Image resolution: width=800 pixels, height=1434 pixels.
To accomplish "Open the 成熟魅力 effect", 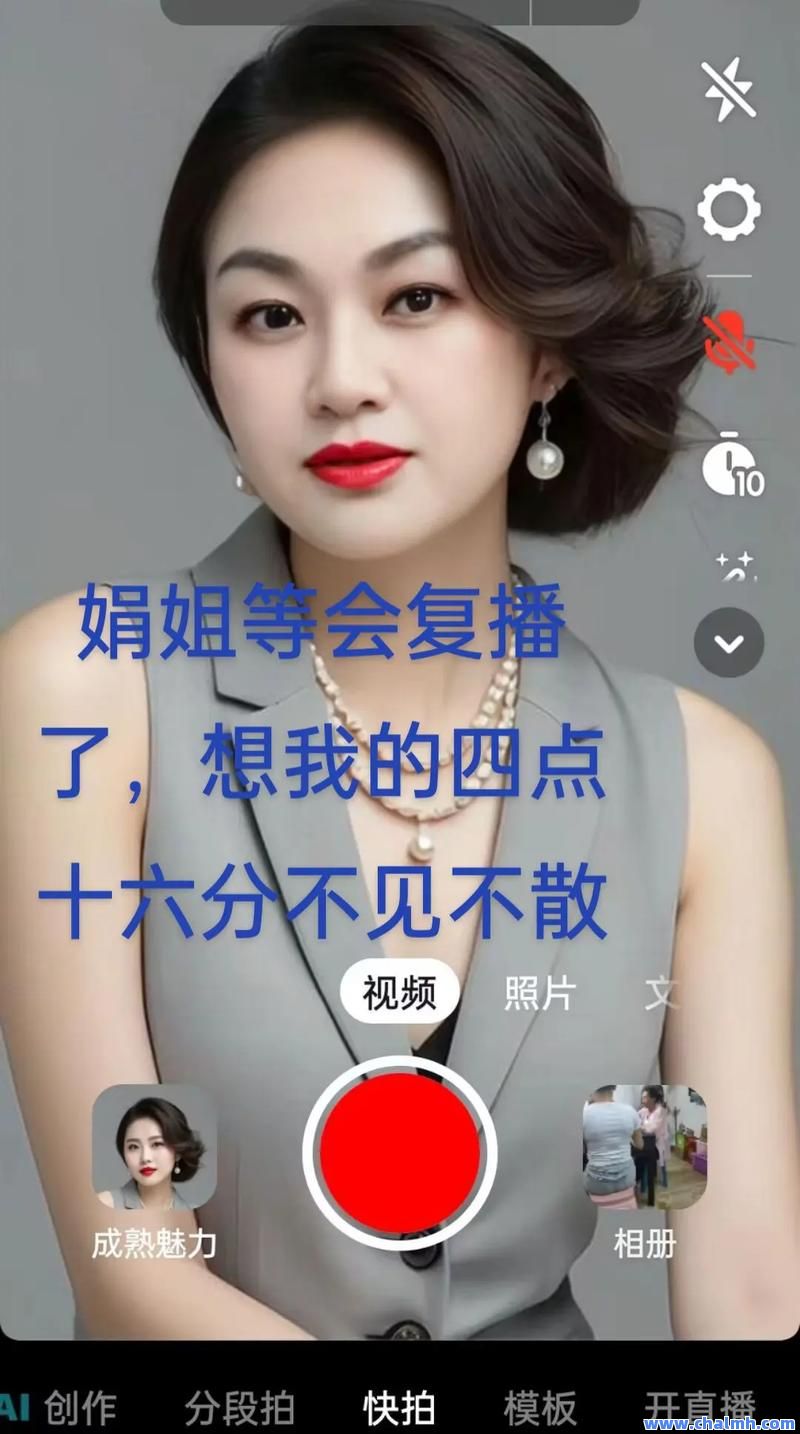I will tap(154, 1172).
